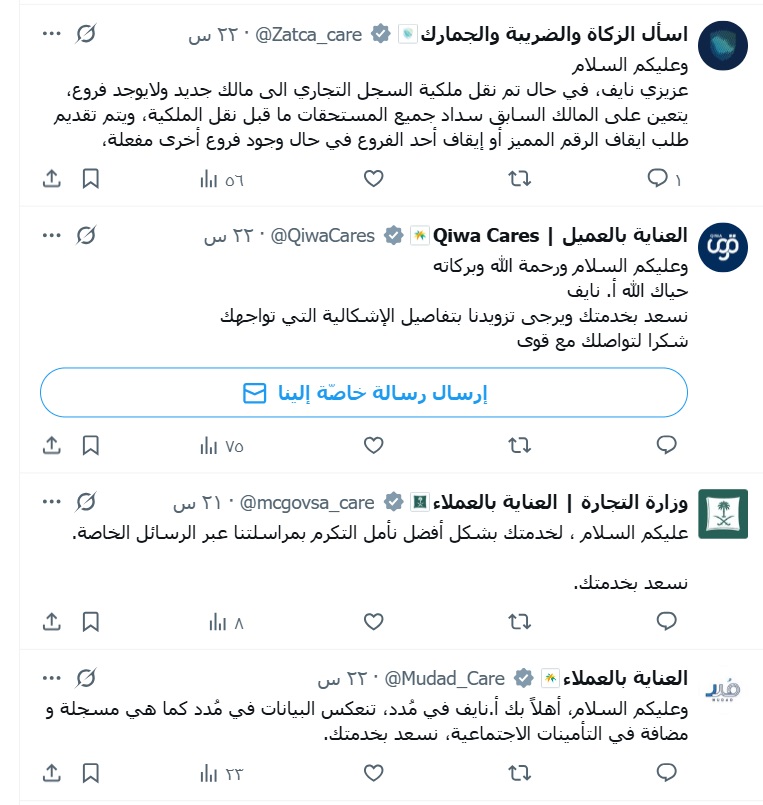The width and height of the screenshot is (763, 805).
Task: Reply to the Zatca_care tweet
Action: pyautogui.click(x=658, y=179)
